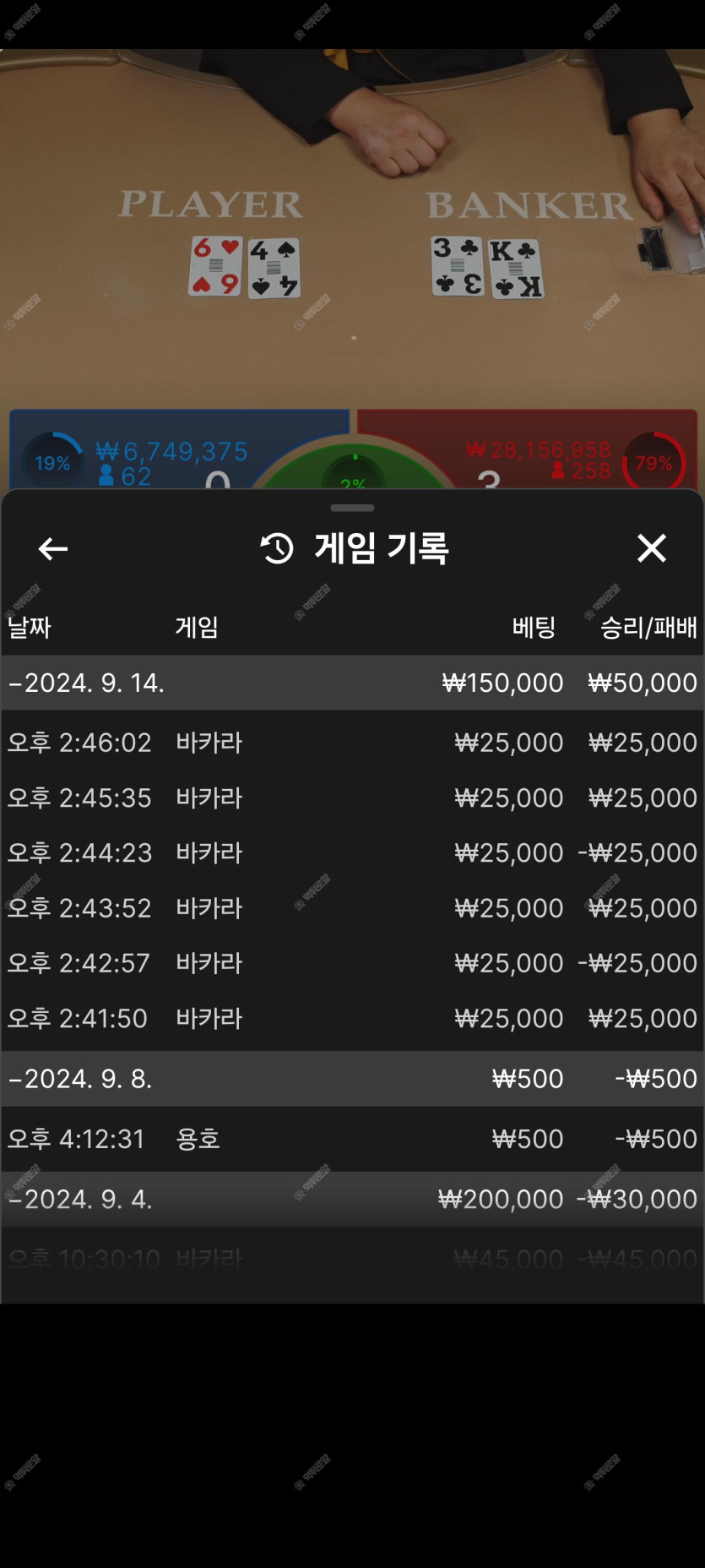Open the 오후 2:41:50 바카라 record
The width and height of the screenshot is (705, 1568).
pyautogui.click(x=352, y=1018)
